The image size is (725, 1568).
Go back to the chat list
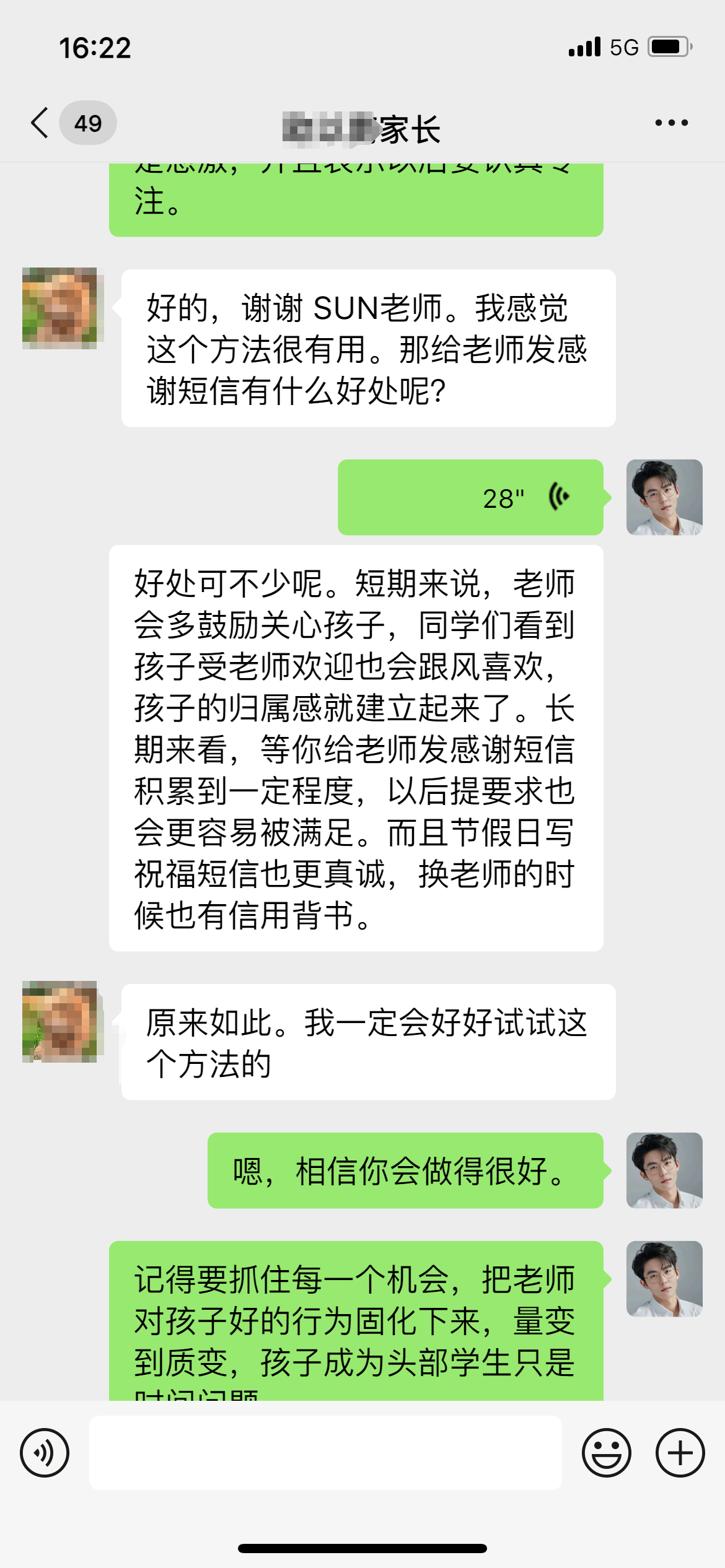tap(41, 123)
